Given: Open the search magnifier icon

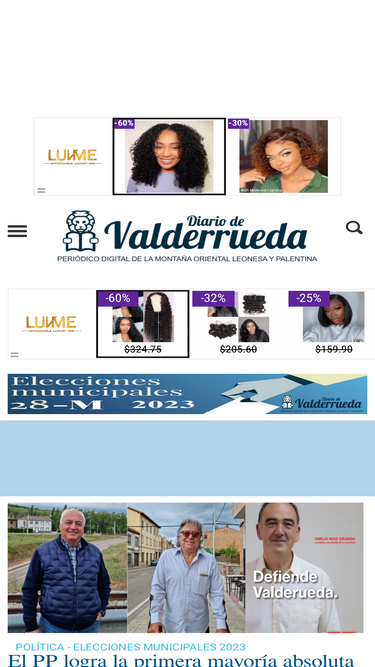Looking at the screenshot, I should coord(354,228).
